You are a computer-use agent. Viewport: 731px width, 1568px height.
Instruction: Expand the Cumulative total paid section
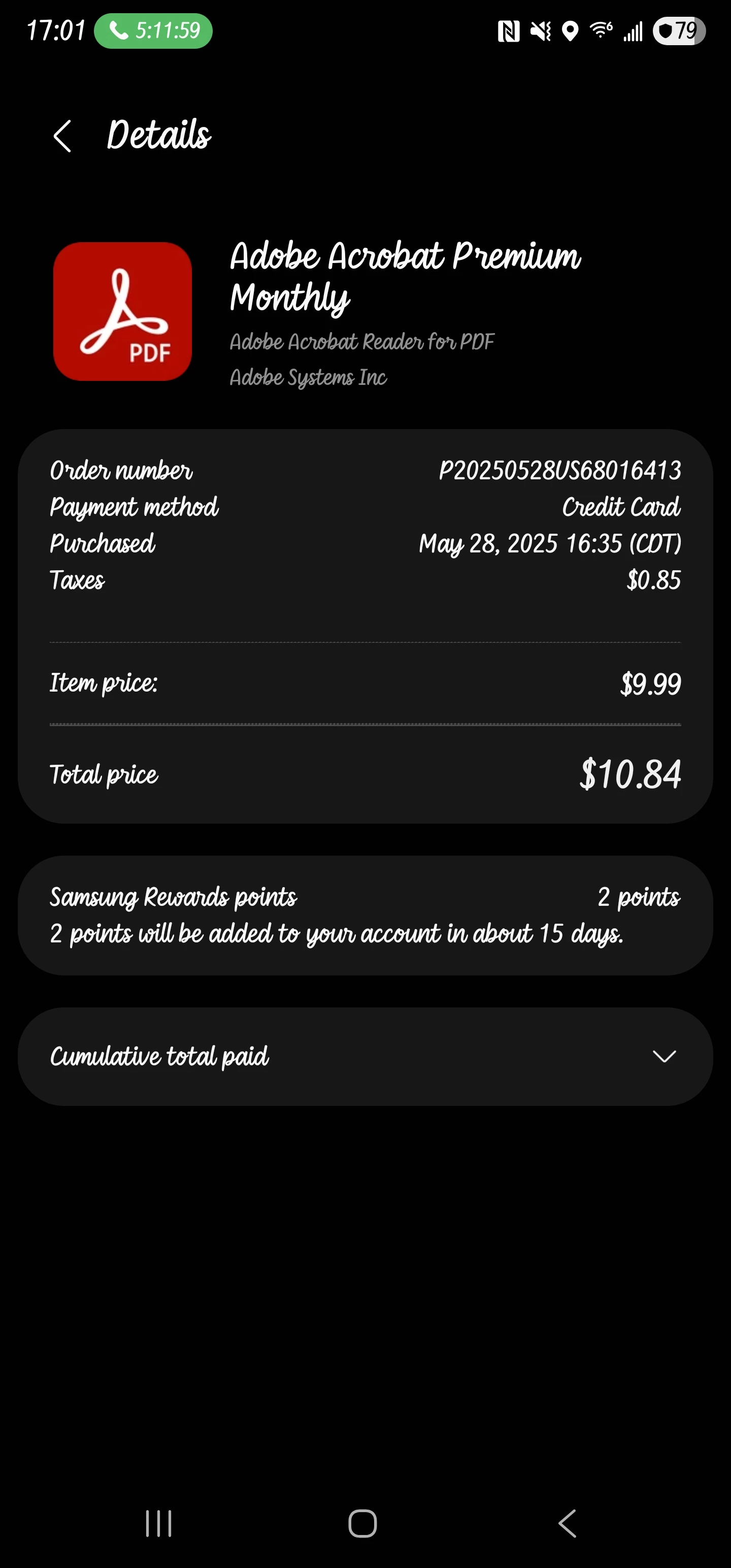point(663,1056)
